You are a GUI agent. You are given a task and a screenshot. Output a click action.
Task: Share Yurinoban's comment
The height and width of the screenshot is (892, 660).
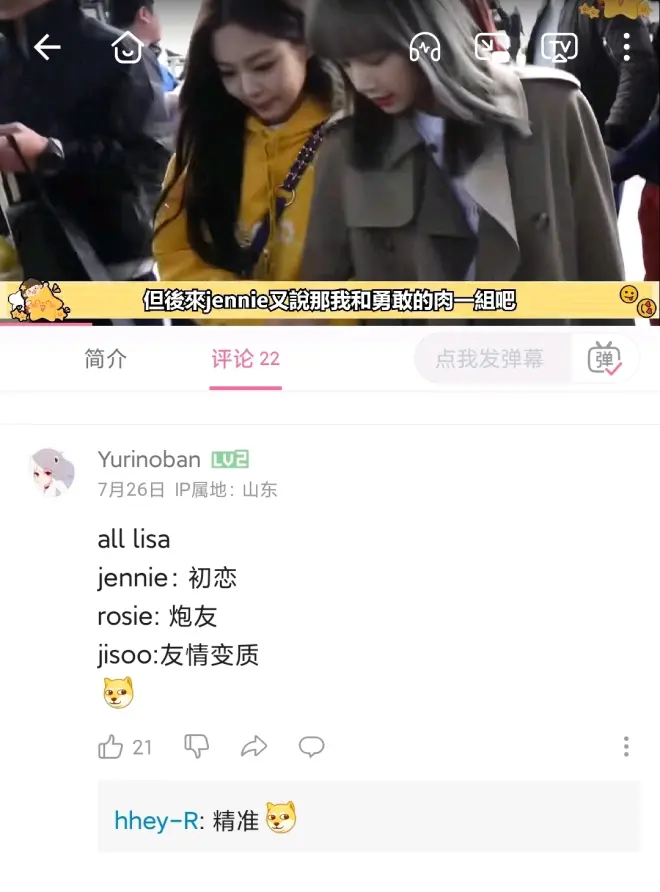click(x=254, y=747)
